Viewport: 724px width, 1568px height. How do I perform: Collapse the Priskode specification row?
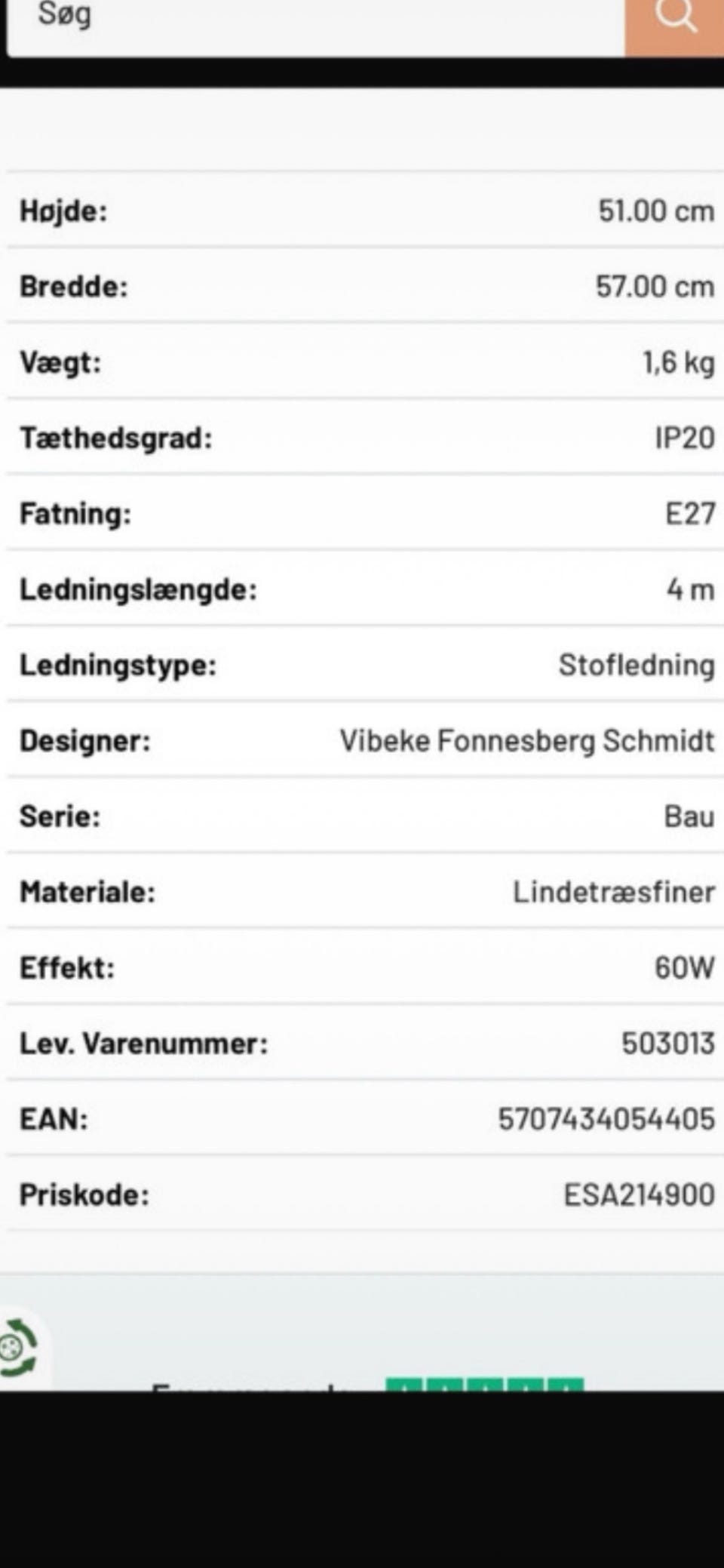click(362, 1195)
